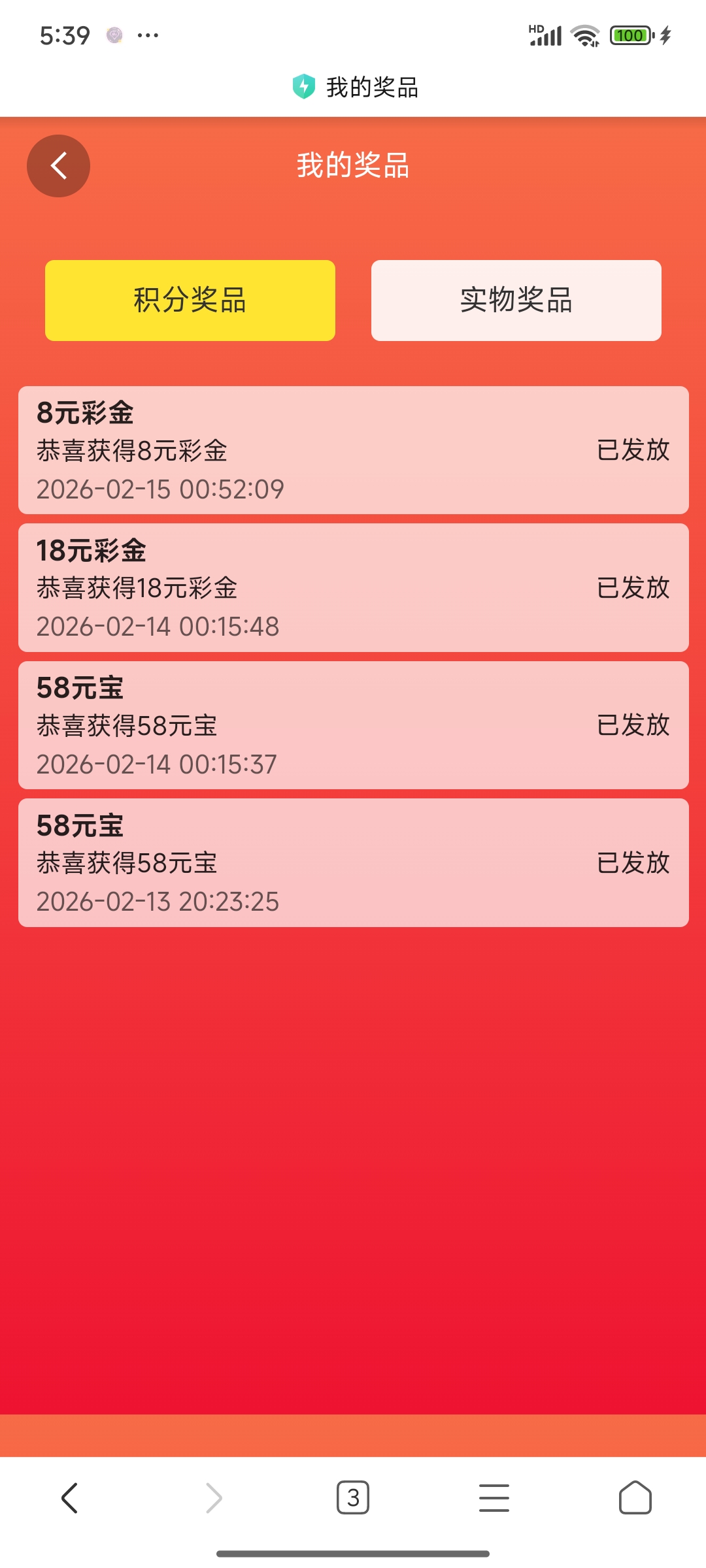Image resolution: width=706 pixels, height=1568 pixels.
Task: Open the browser menu (hamburger icon)
Action: (x=495, y=1497)
